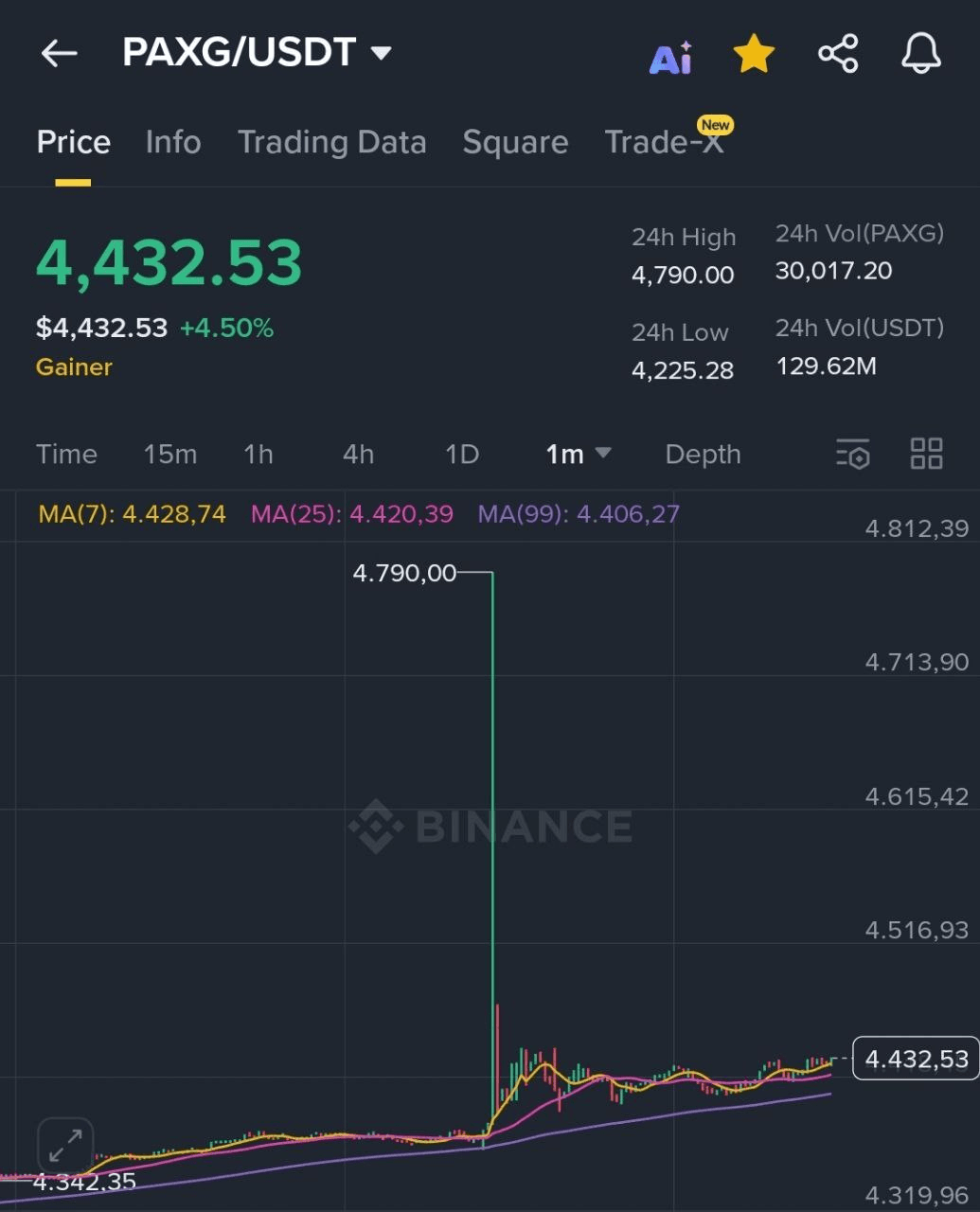Open the price alert bell
Screen dimensions: 980x1212
click(x=920, y=54)
